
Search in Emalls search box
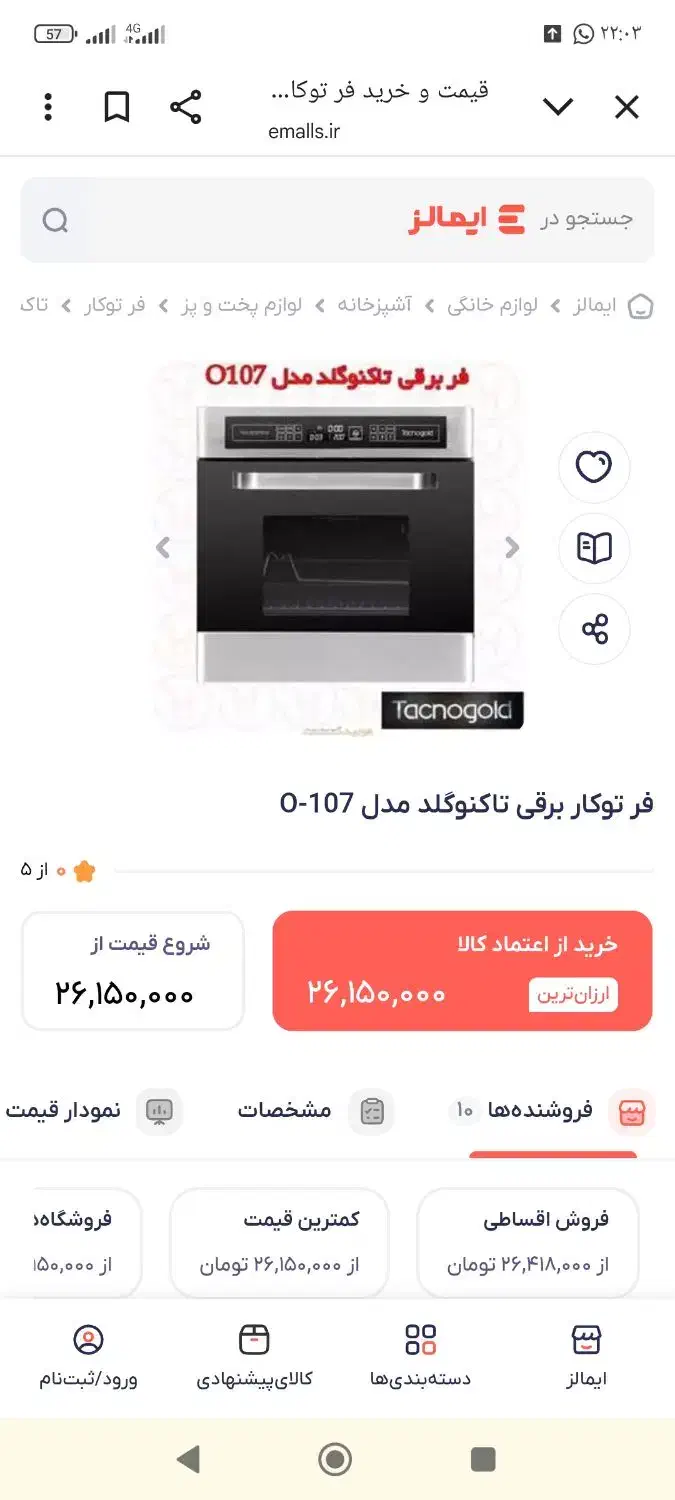tap(337, 220)
